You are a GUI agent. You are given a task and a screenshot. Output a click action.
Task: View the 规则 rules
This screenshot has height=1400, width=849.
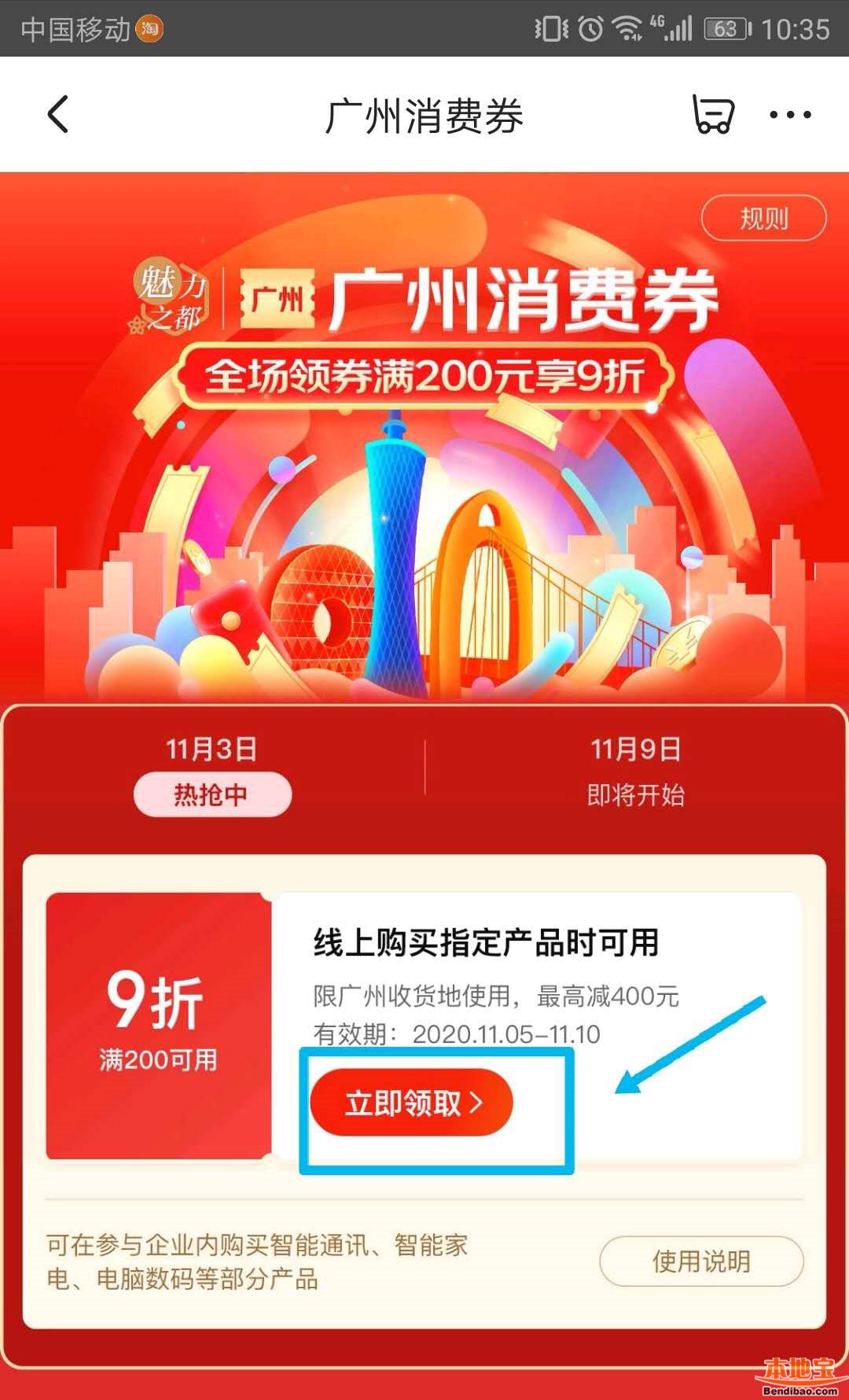pyautogui.click(x=763, y=218)
